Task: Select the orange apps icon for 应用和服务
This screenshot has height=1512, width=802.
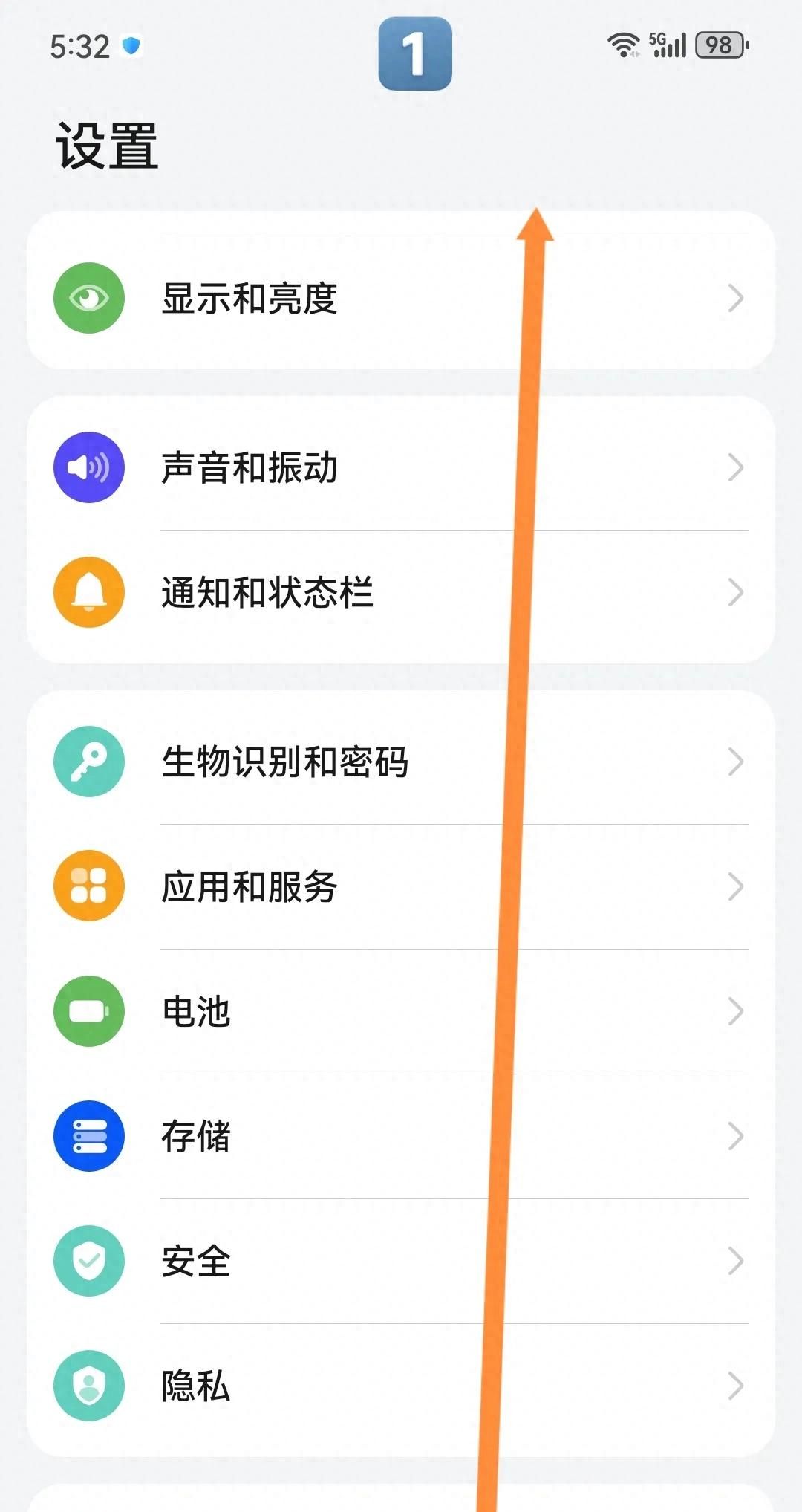Action: click(x=88, y=887)
